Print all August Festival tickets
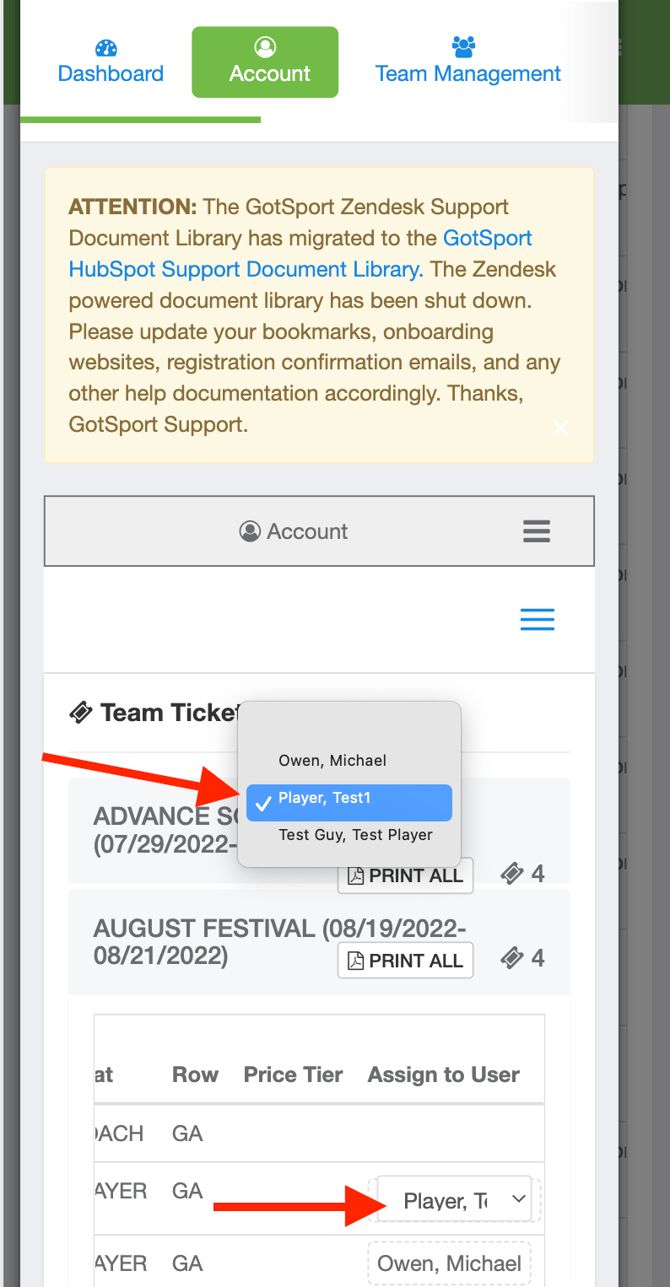This screenshot has width=670, height=1287. click(405, 961)
